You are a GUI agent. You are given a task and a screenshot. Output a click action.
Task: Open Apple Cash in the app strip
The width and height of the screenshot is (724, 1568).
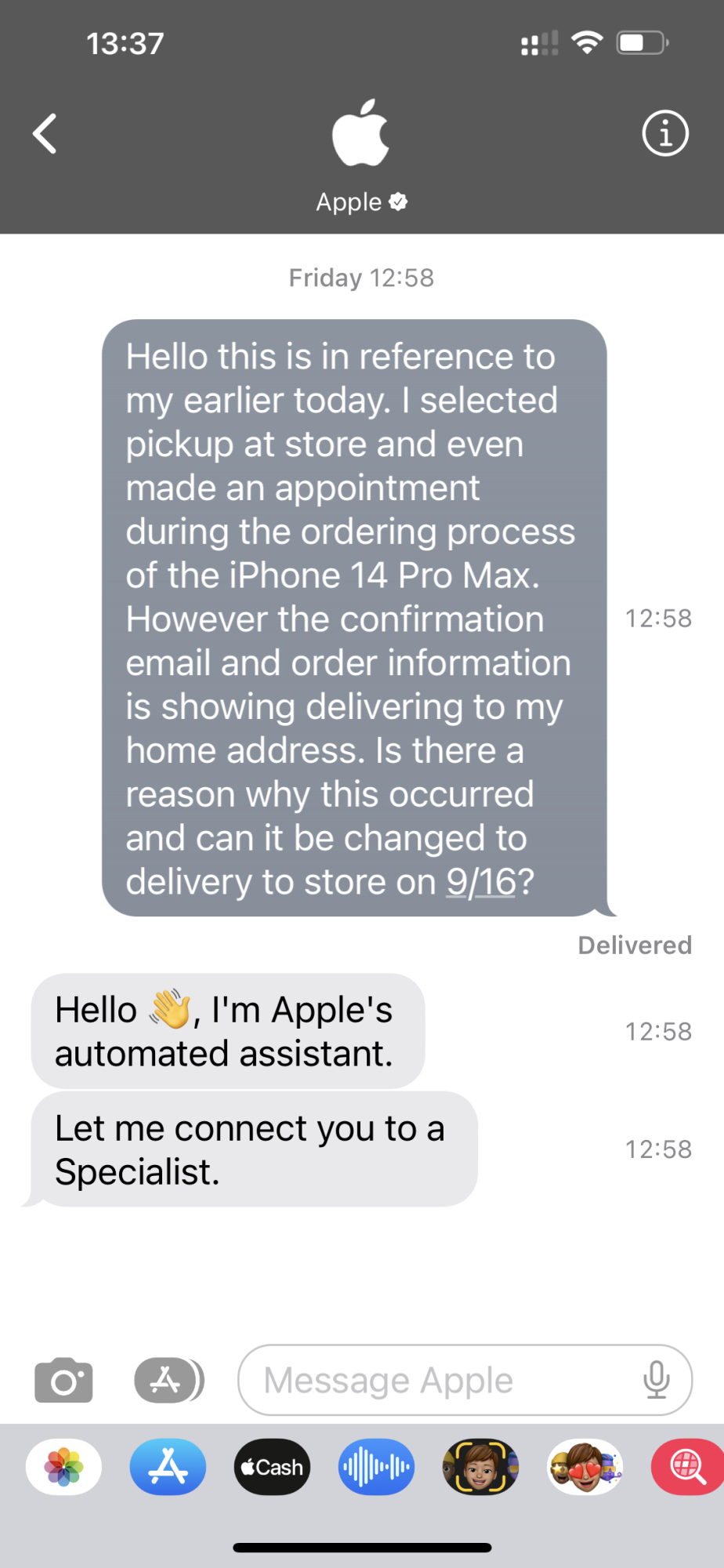[272, 1467]
